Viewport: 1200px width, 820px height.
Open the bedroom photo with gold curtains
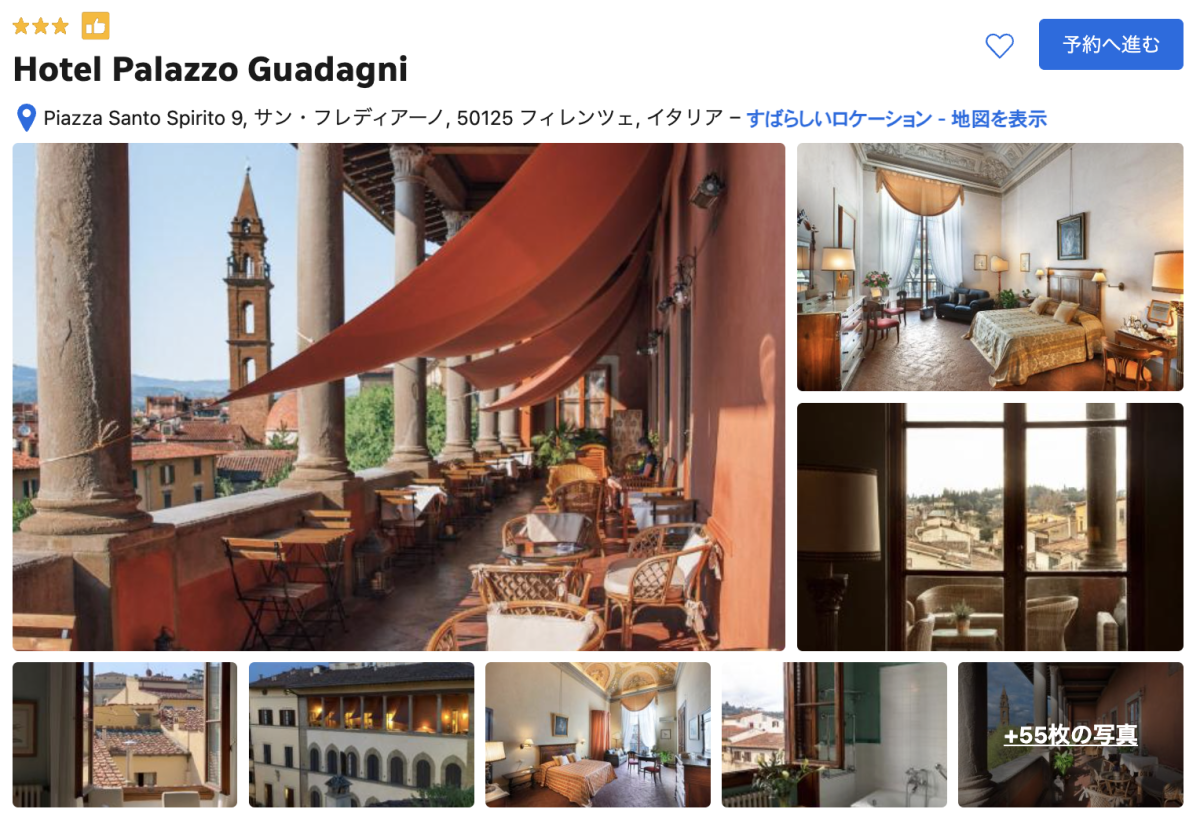click(x=990, y=267)
